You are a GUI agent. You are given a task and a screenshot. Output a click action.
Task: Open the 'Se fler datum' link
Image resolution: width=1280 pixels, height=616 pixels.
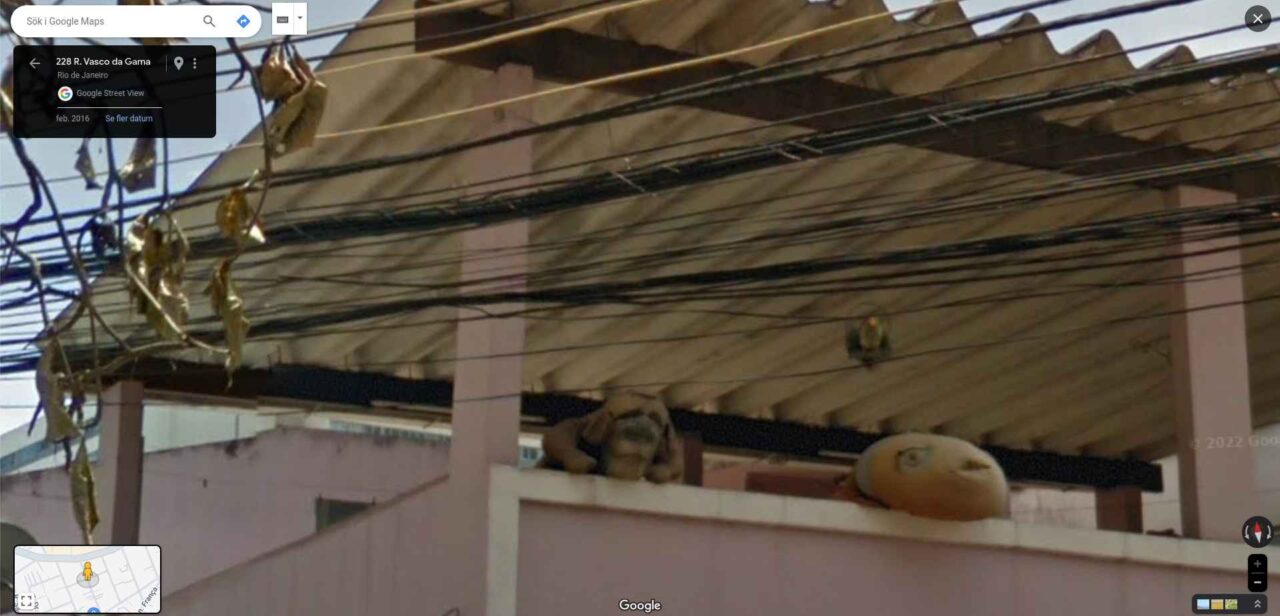129,118
